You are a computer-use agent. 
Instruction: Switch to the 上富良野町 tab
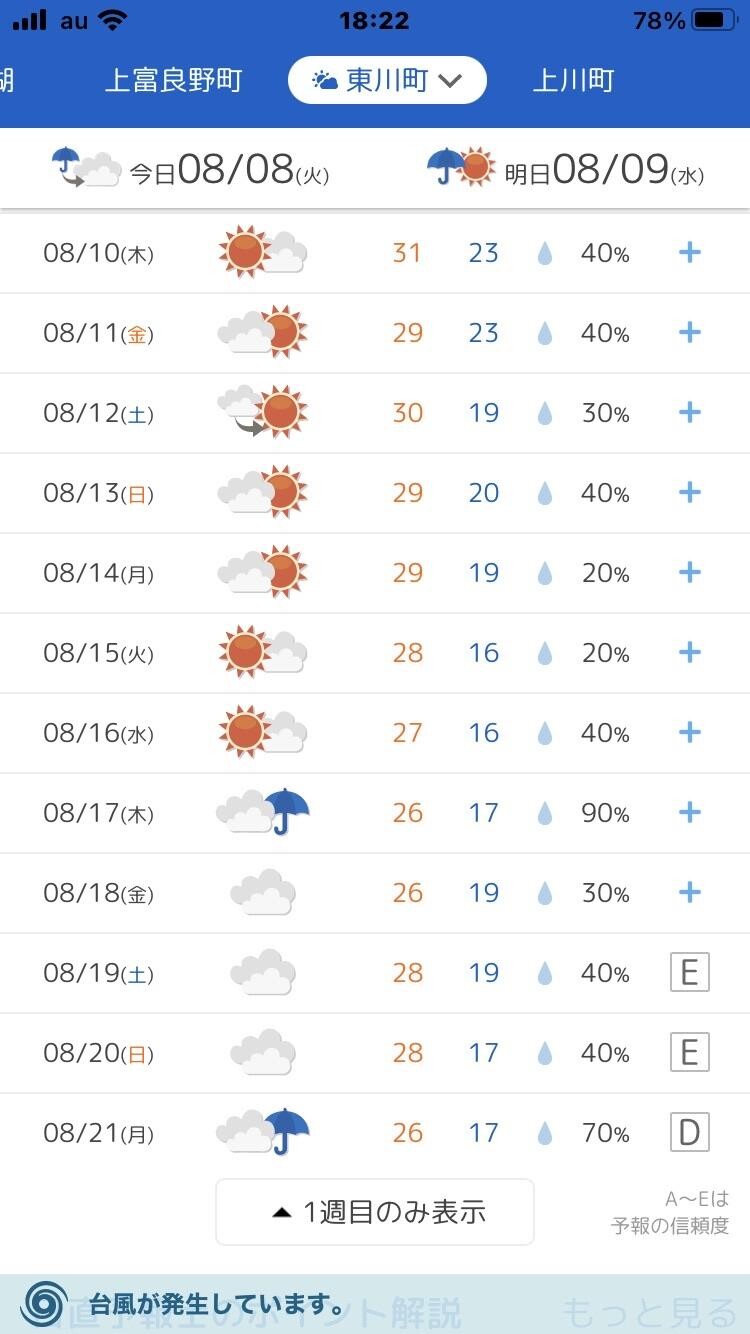click(174, 80)
